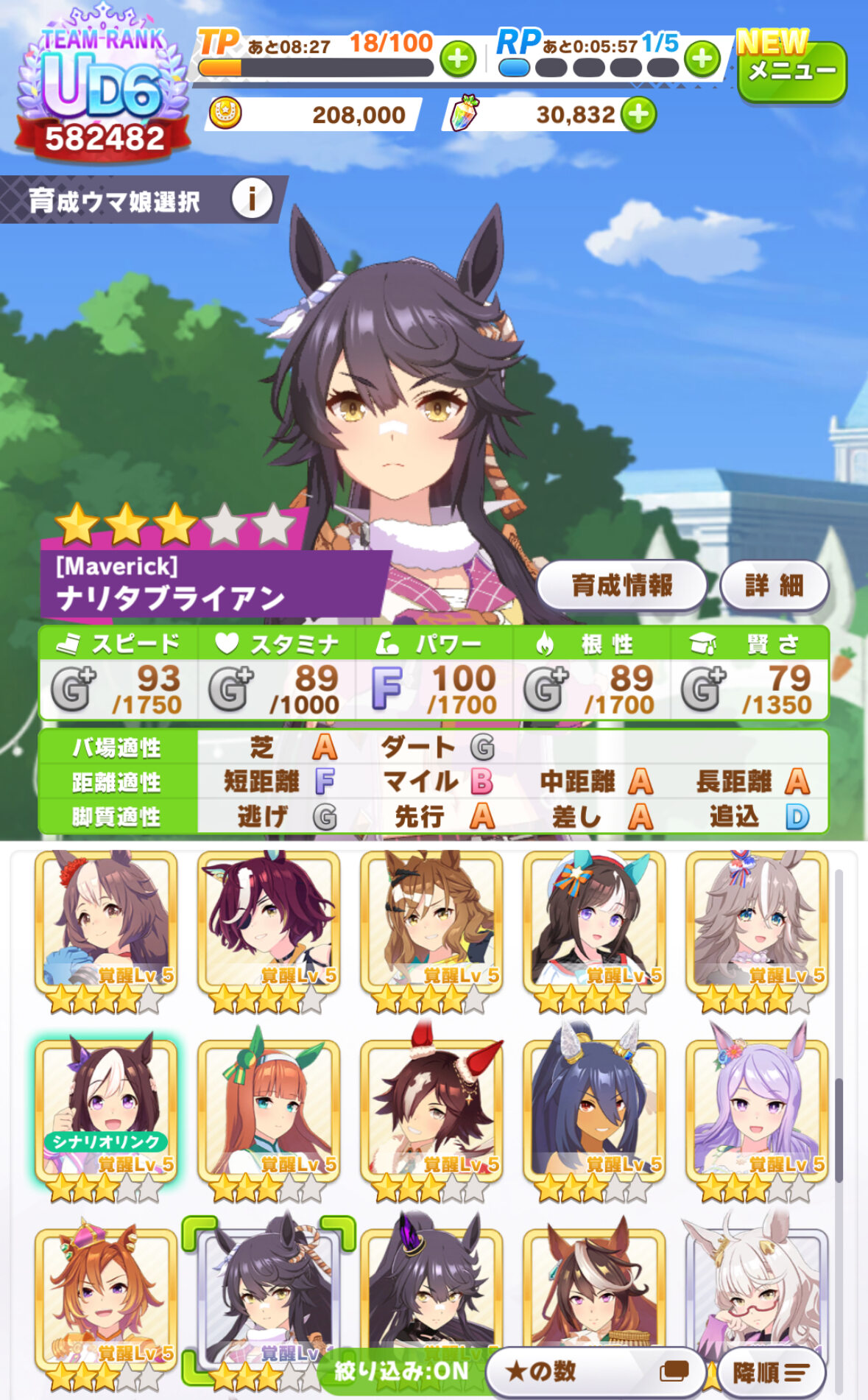This screenshot has width=868, height=1400.
Task: Change the ★の数 sort criterion
Action: (596, 1371)
